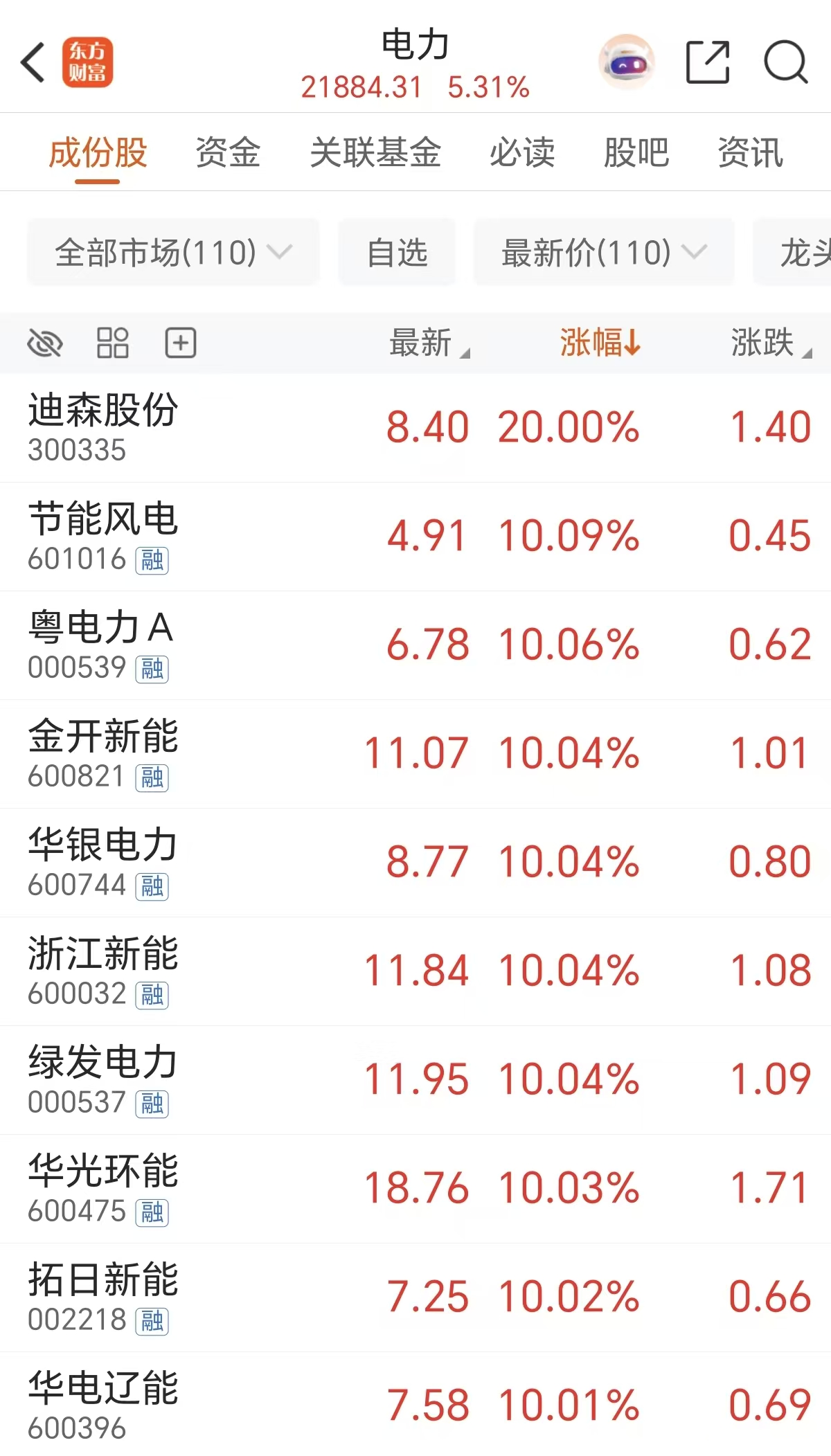
Task: Toggle the eye hide icon
Action: (x=45, y=343)
